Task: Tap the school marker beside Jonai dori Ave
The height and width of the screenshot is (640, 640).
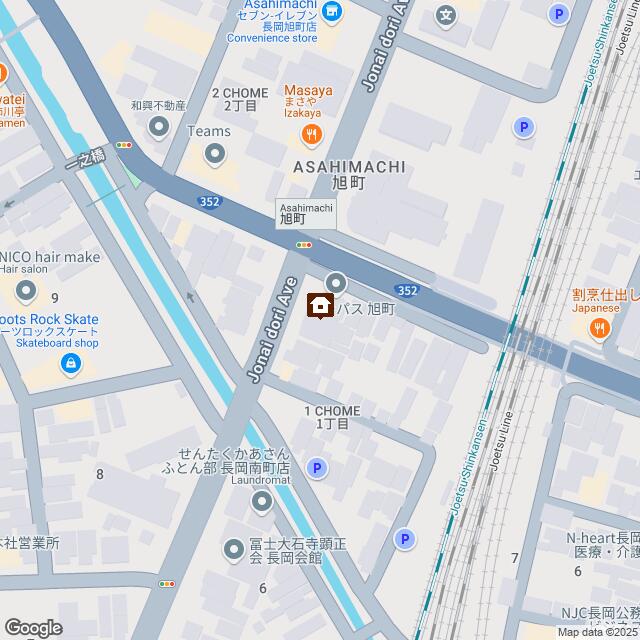Action: click(x=446, y=15)
